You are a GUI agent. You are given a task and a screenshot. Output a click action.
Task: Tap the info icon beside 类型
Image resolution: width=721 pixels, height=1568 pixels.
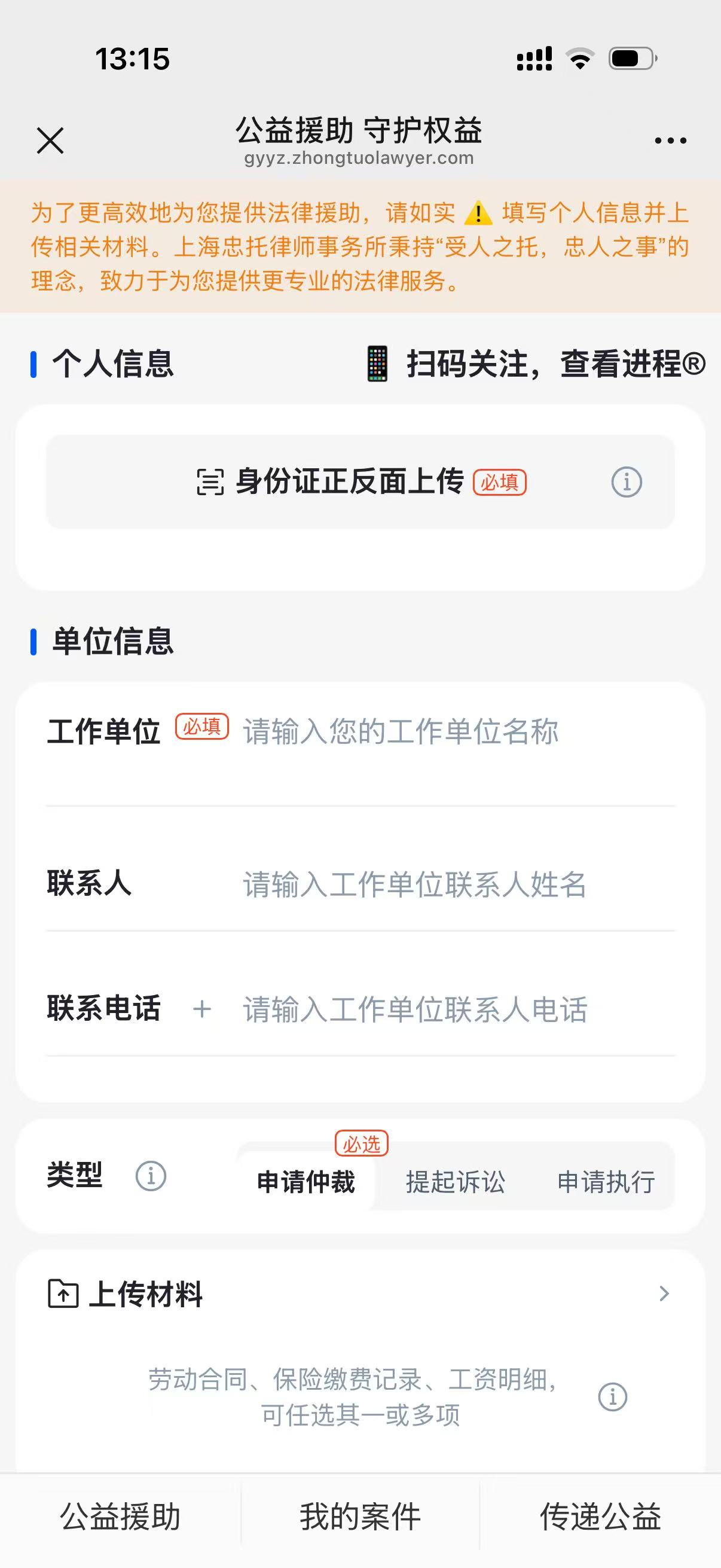[150, 1176]
